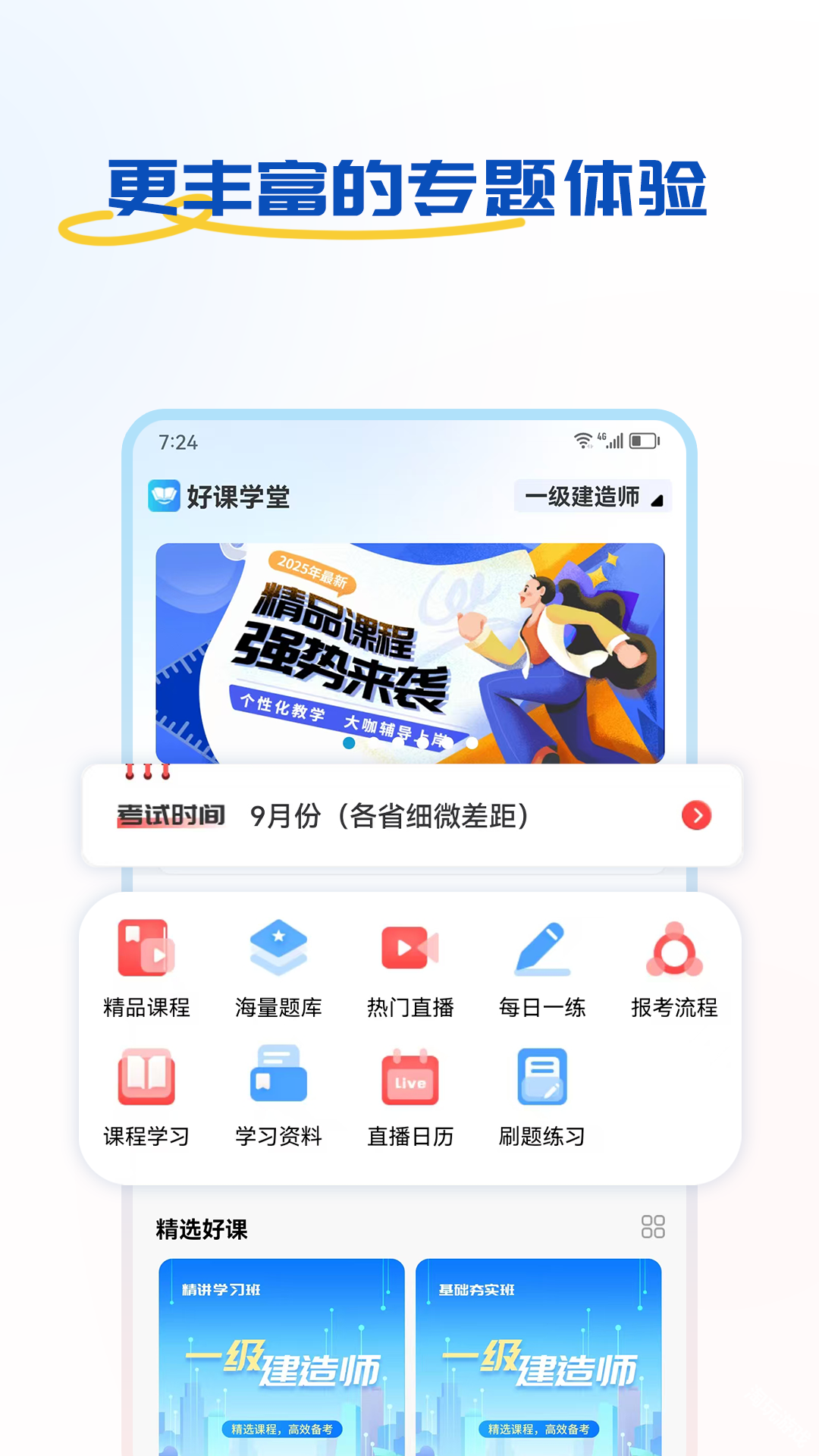Open the grid view icon beside 精选好课
This screenshot has width=819, height=1456.
[x=654, y=1228]
